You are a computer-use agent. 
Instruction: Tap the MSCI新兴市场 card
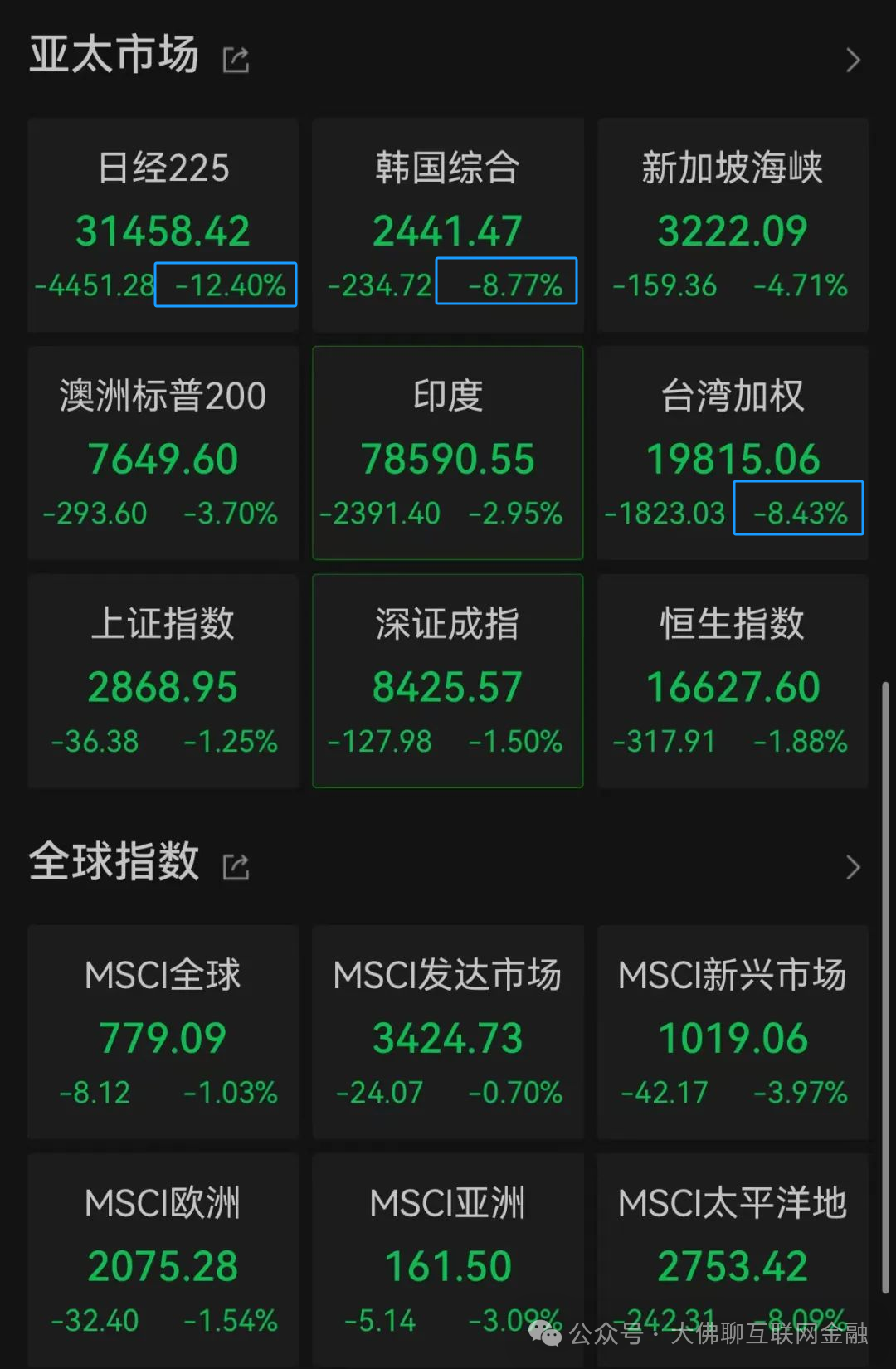733,1033
